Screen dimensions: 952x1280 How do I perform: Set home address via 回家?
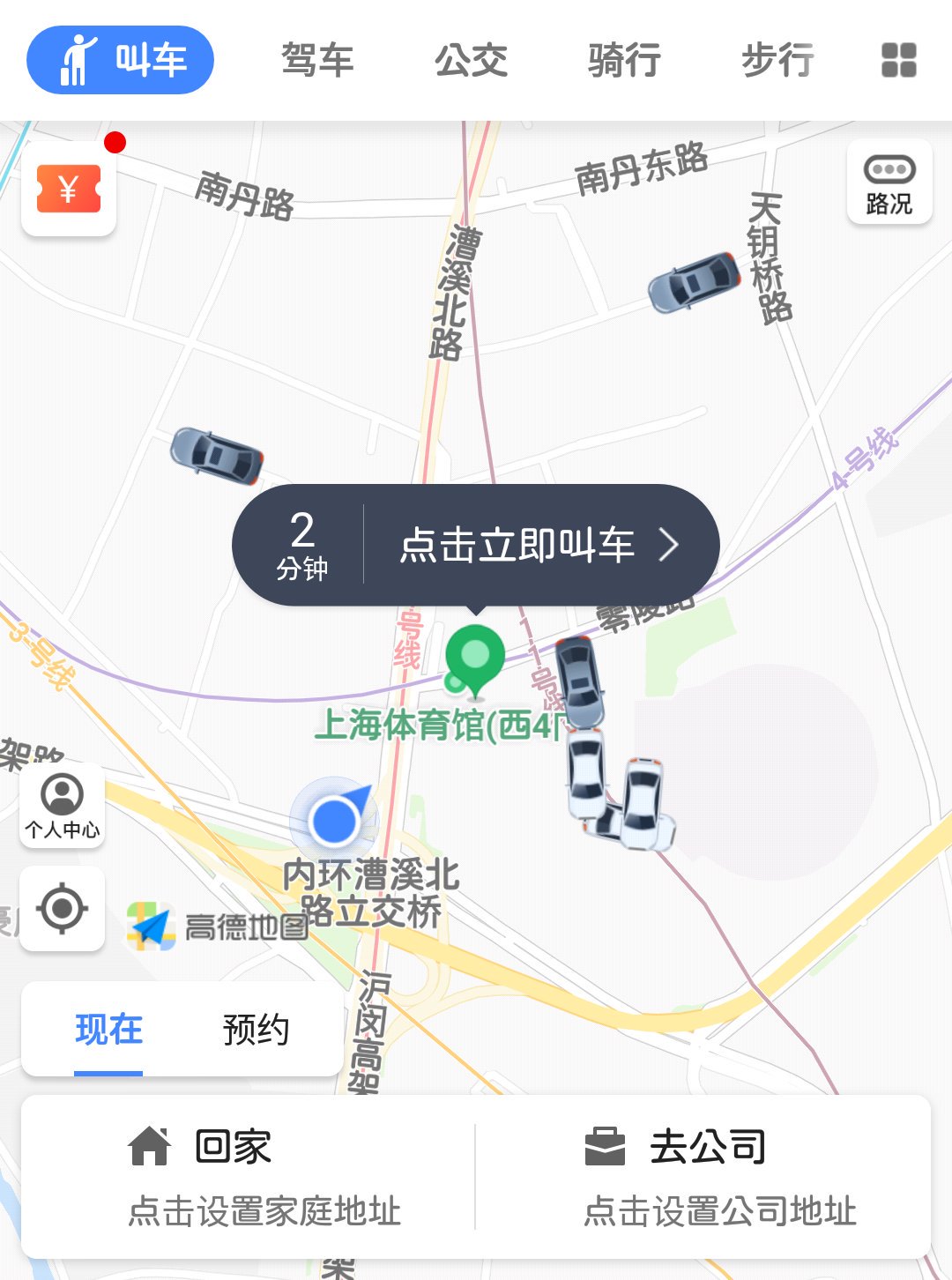click(249, 1176)
